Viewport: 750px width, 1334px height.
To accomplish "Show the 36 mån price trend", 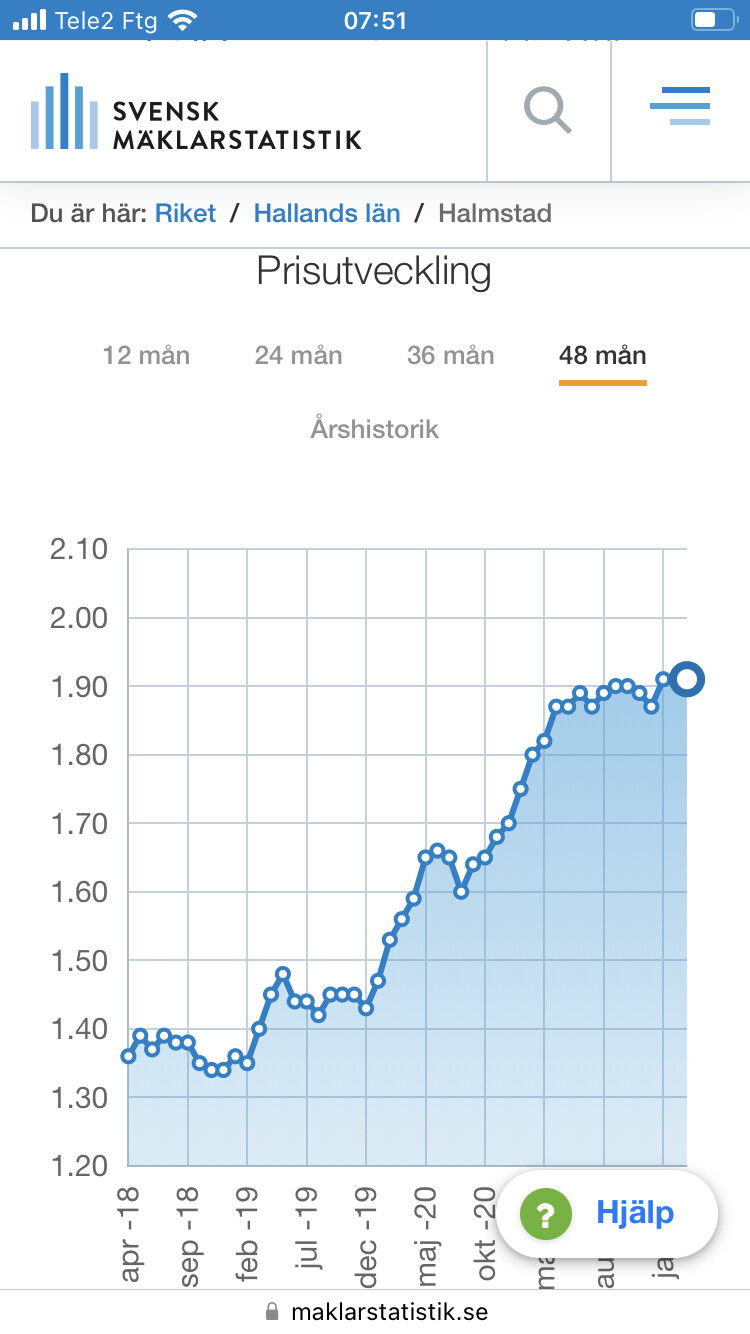I will click(x=451, y=355).
